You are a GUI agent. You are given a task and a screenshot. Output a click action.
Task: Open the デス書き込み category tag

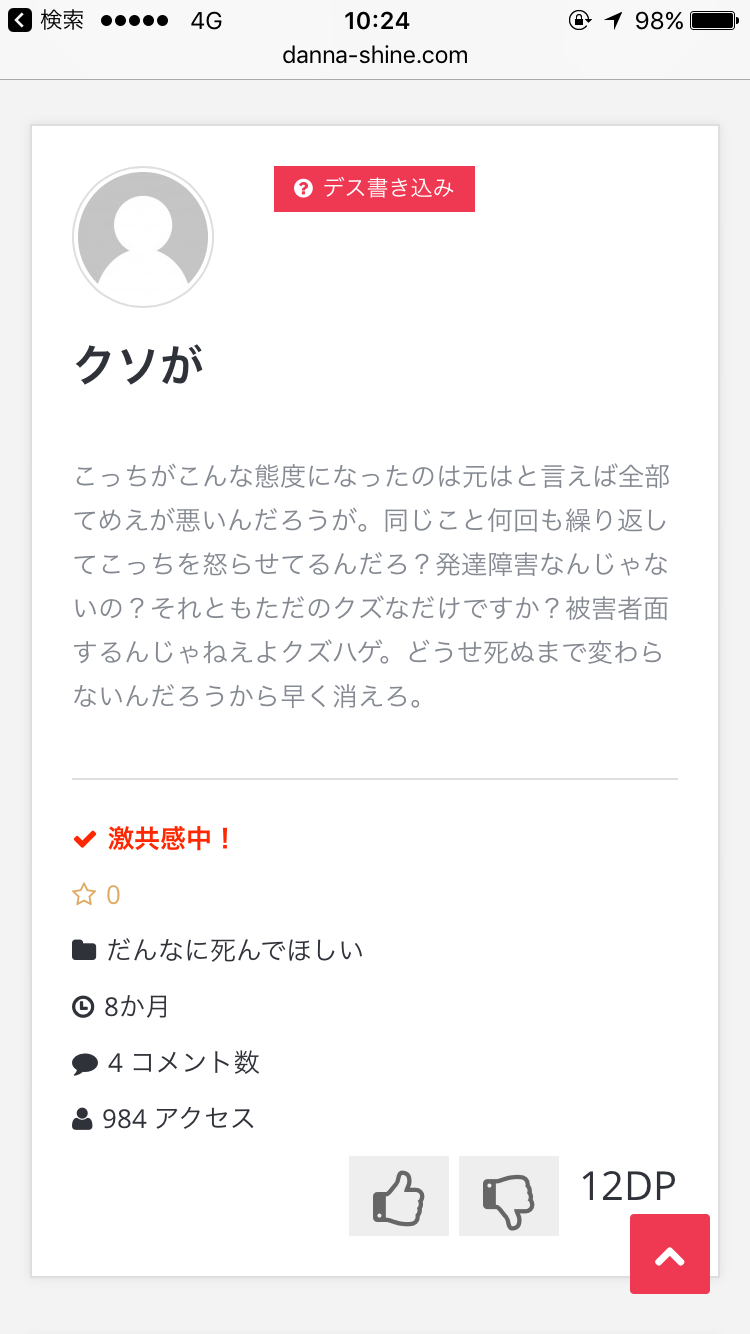(x=374, y=189)
